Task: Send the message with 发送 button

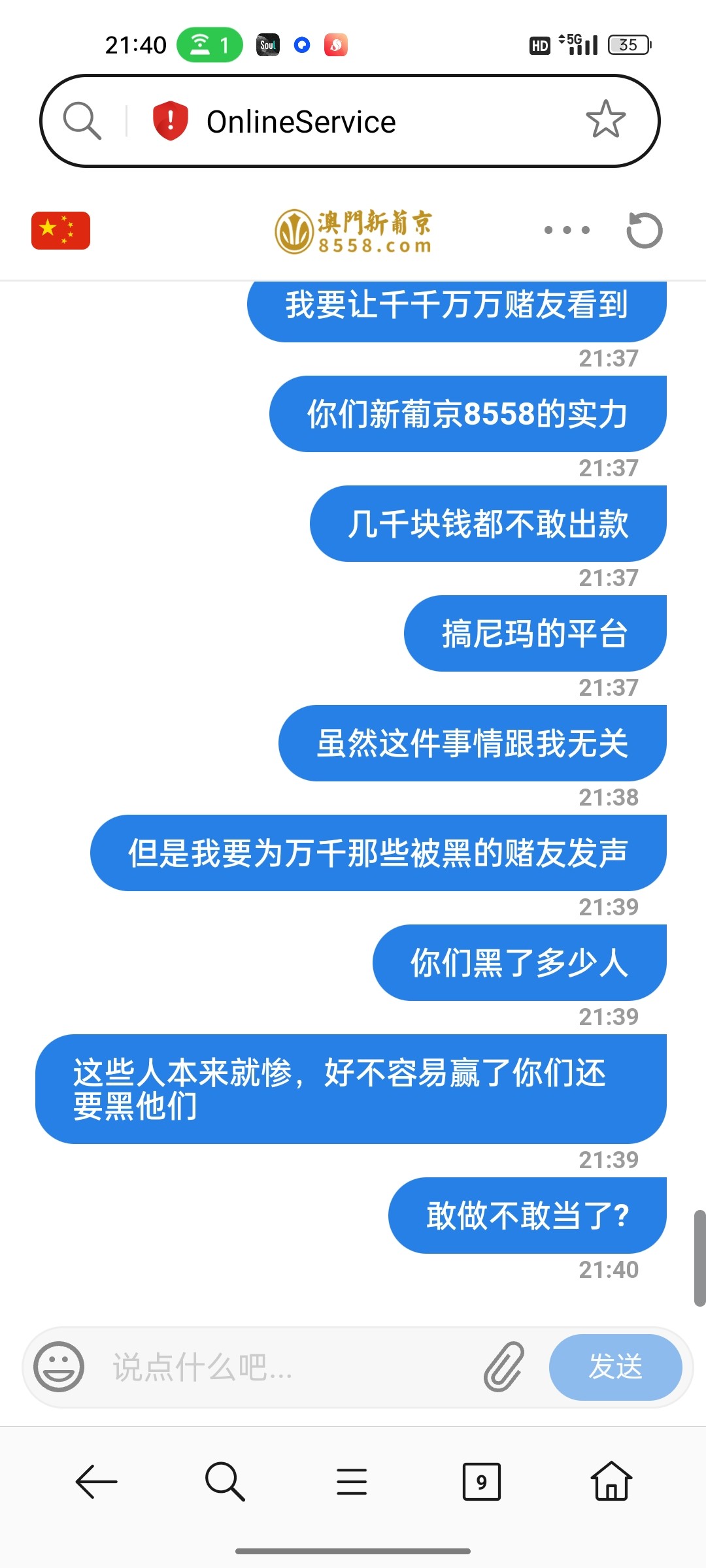Action: pos(615,1367)
